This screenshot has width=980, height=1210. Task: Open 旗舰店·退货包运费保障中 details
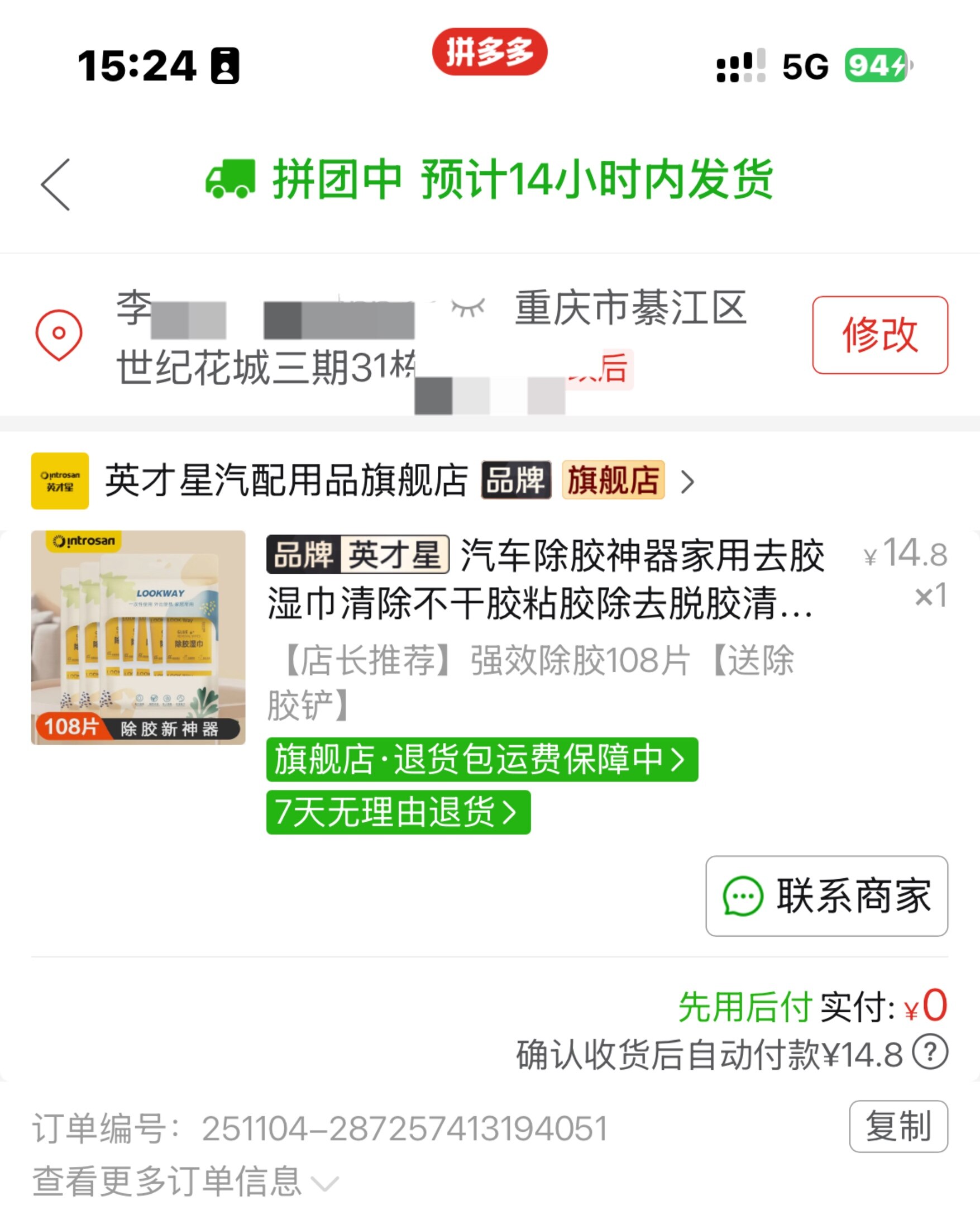(x=481, y=759)
